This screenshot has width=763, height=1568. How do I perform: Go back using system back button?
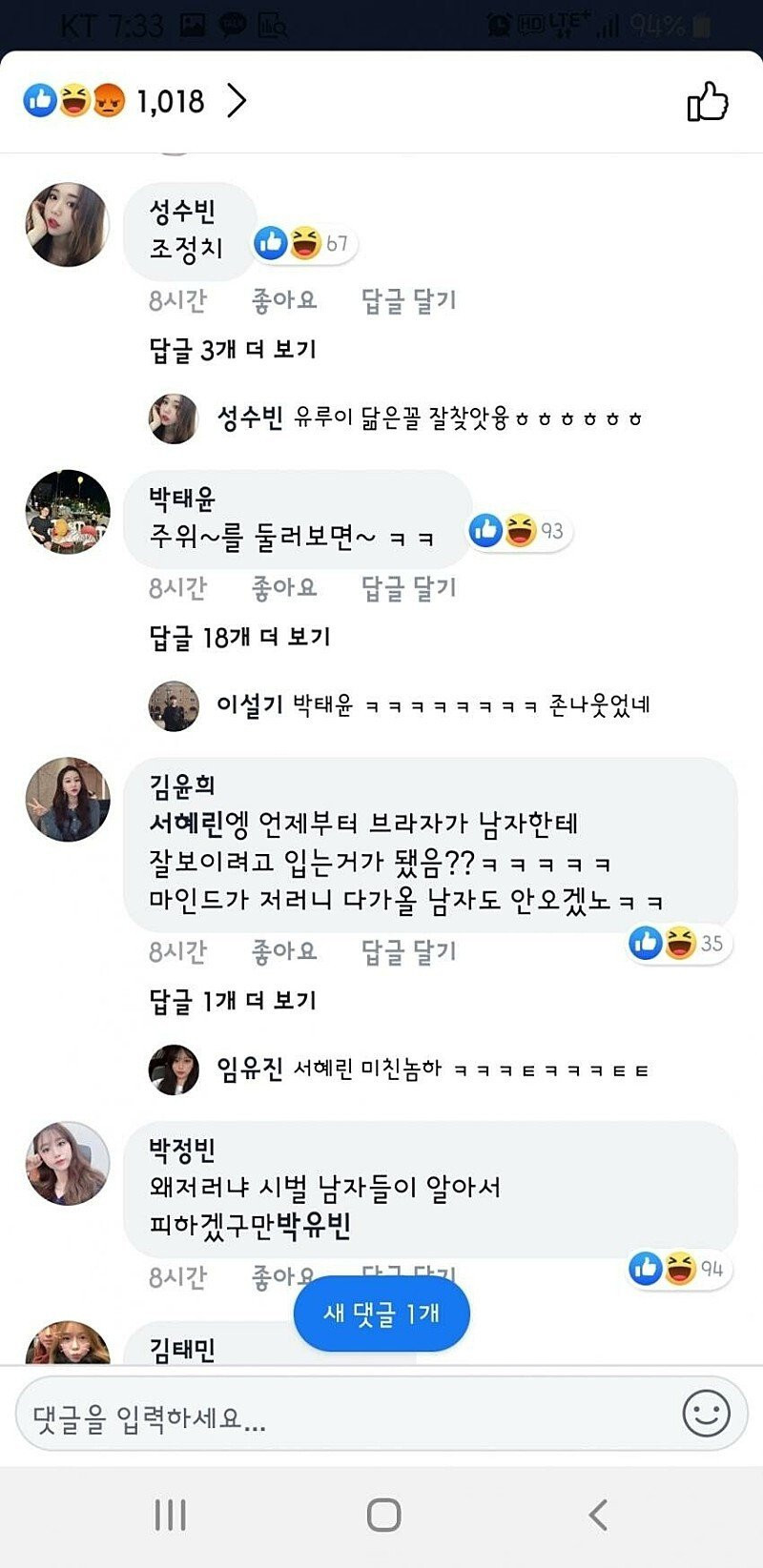[597, 1515]
